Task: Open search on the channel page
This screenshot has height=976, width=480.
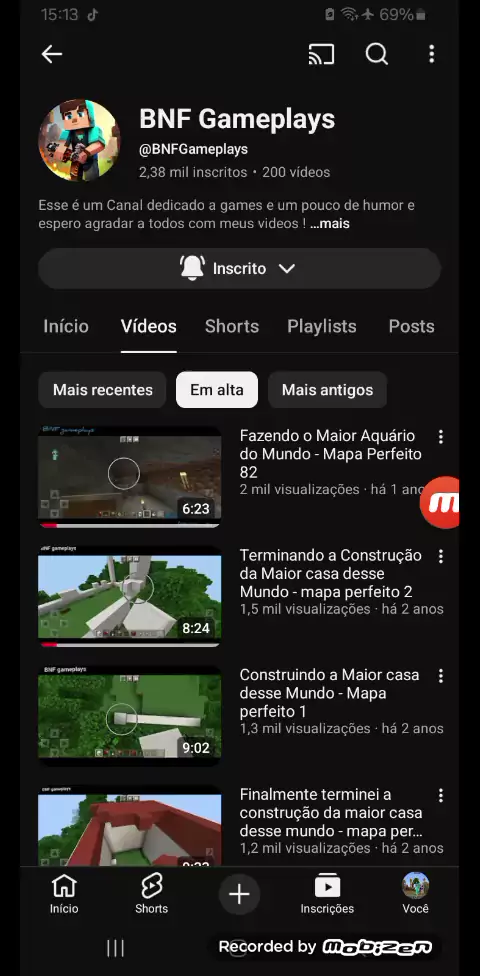Action: [377, 54]
